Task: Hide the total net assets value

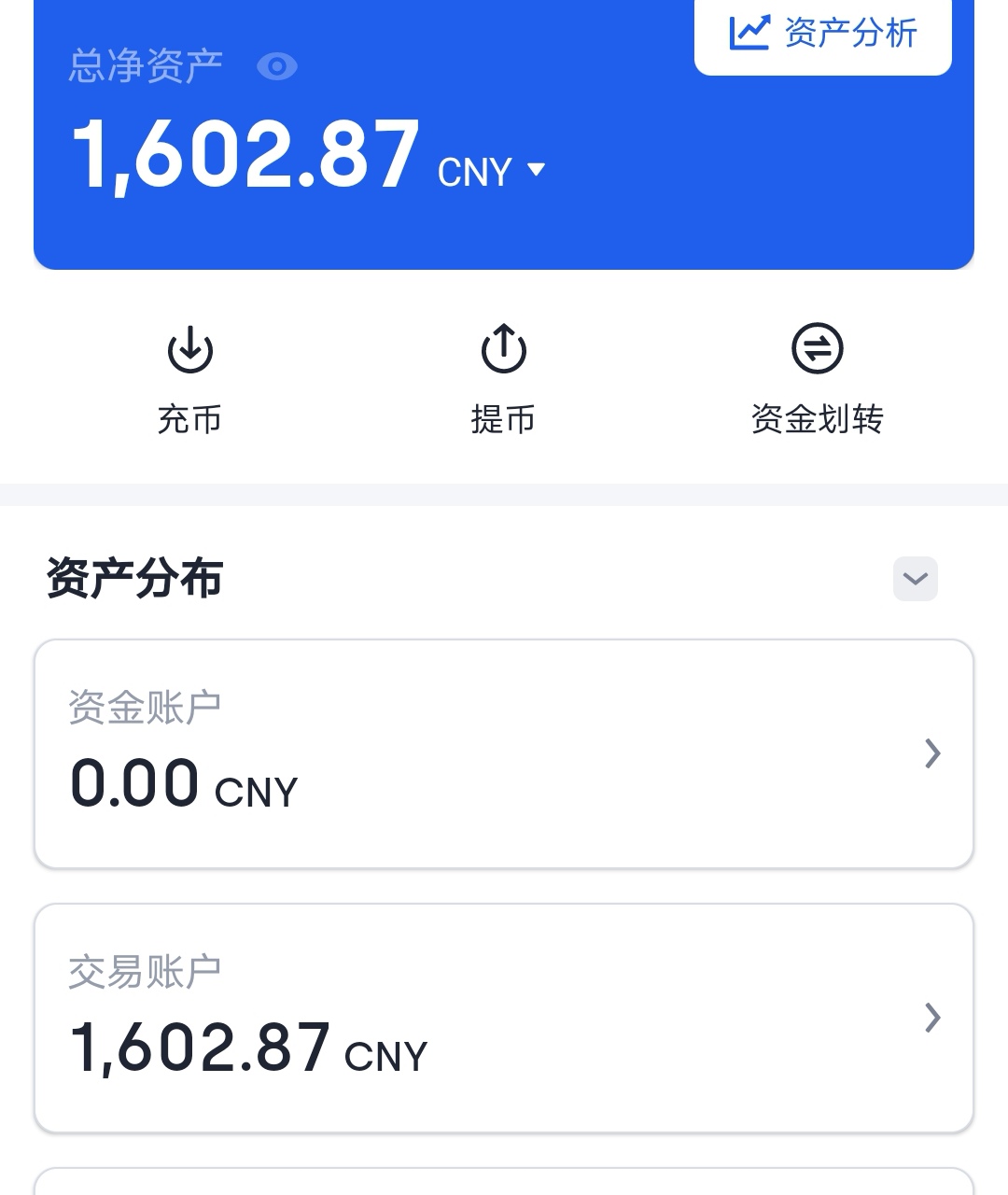Action: click(x=277, y=67)
